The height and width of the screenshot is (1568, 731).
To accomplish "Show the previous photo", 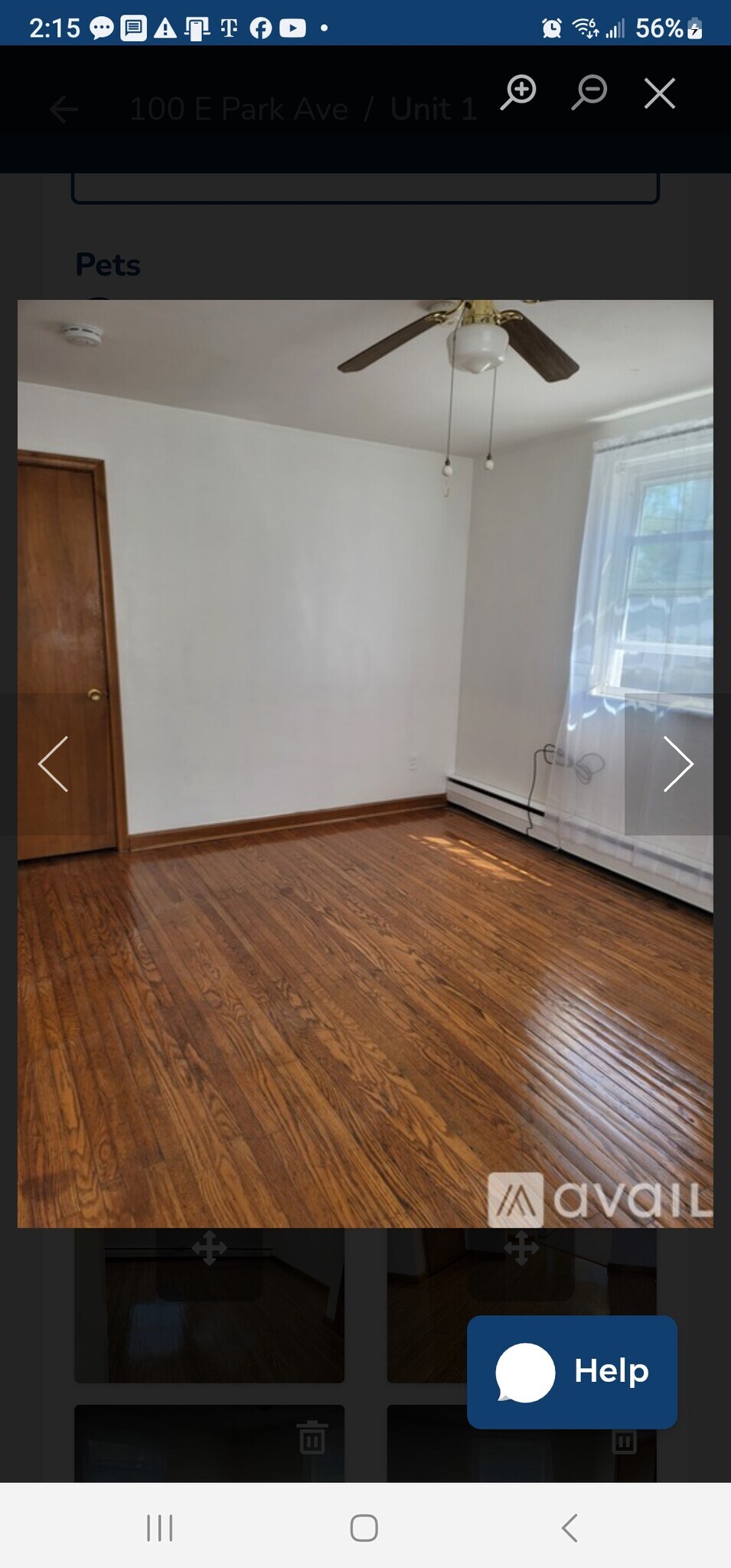I will click(54, 763).
